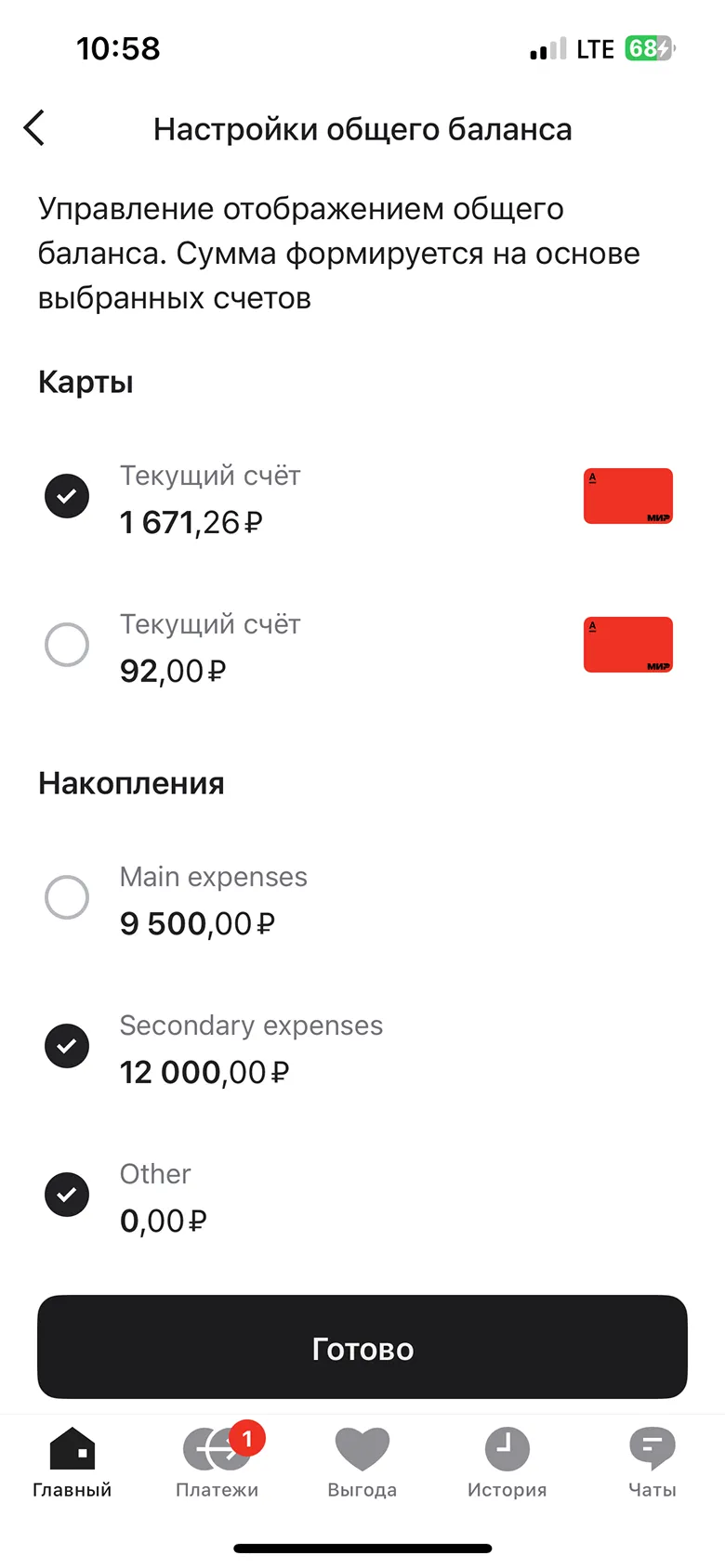This screenshot has height=1568, width=725.
Task: Uncheck the 1 671,26 ₽ current account
Action: click(x=67, y=496)
